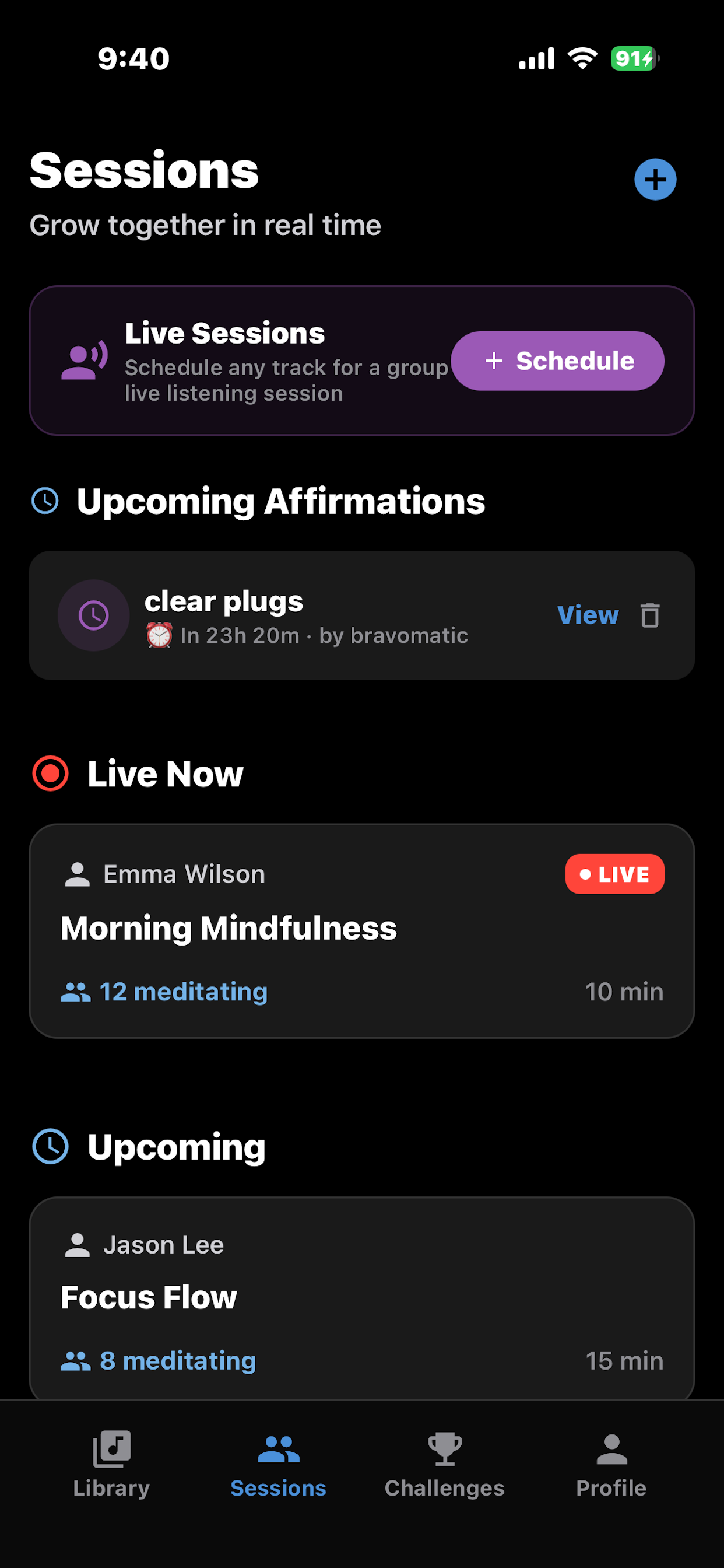Tap the blue plus icon beside Sessions
Image resolution: width=724 pixels, height=1568 pixels.
click(655, 180)
